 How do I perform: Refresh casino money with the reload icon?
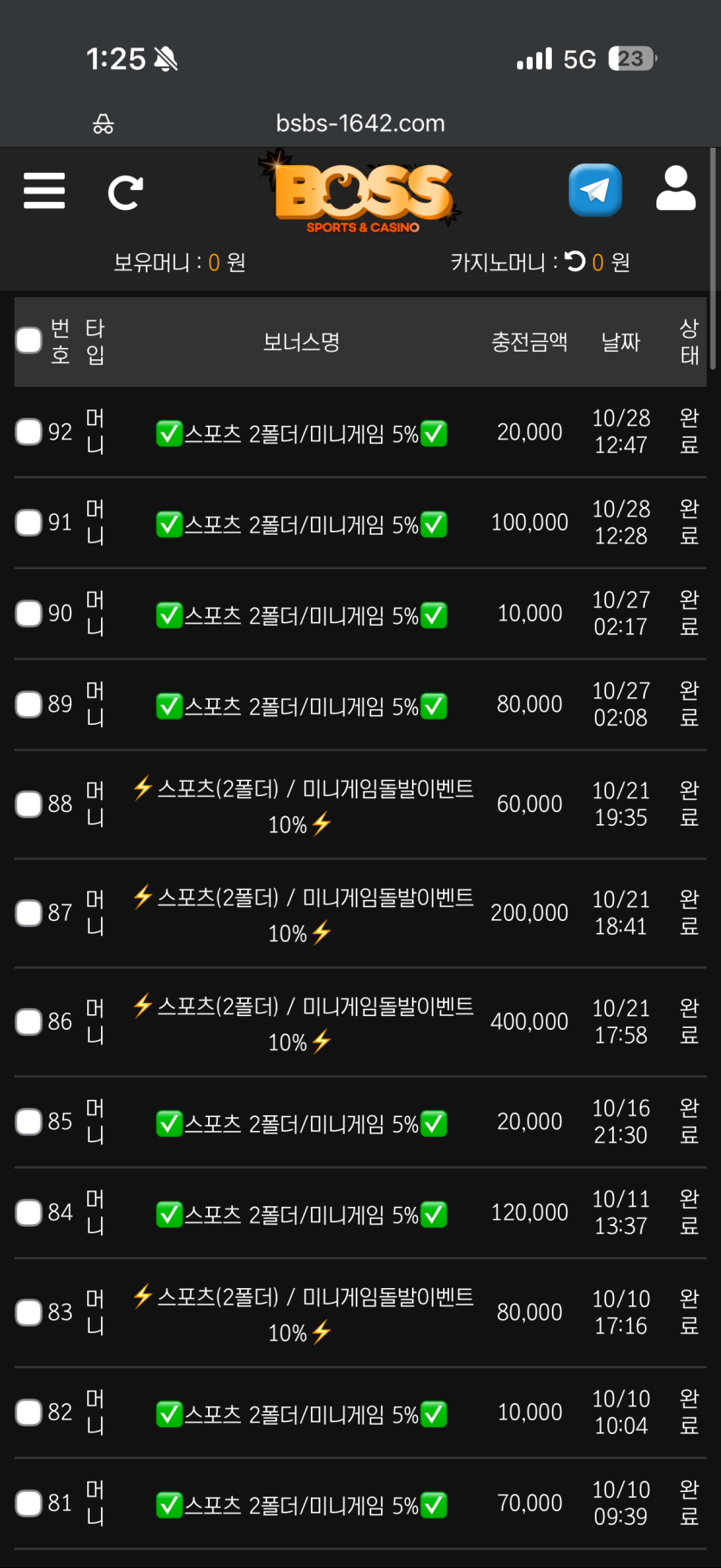tap(575, 261)
